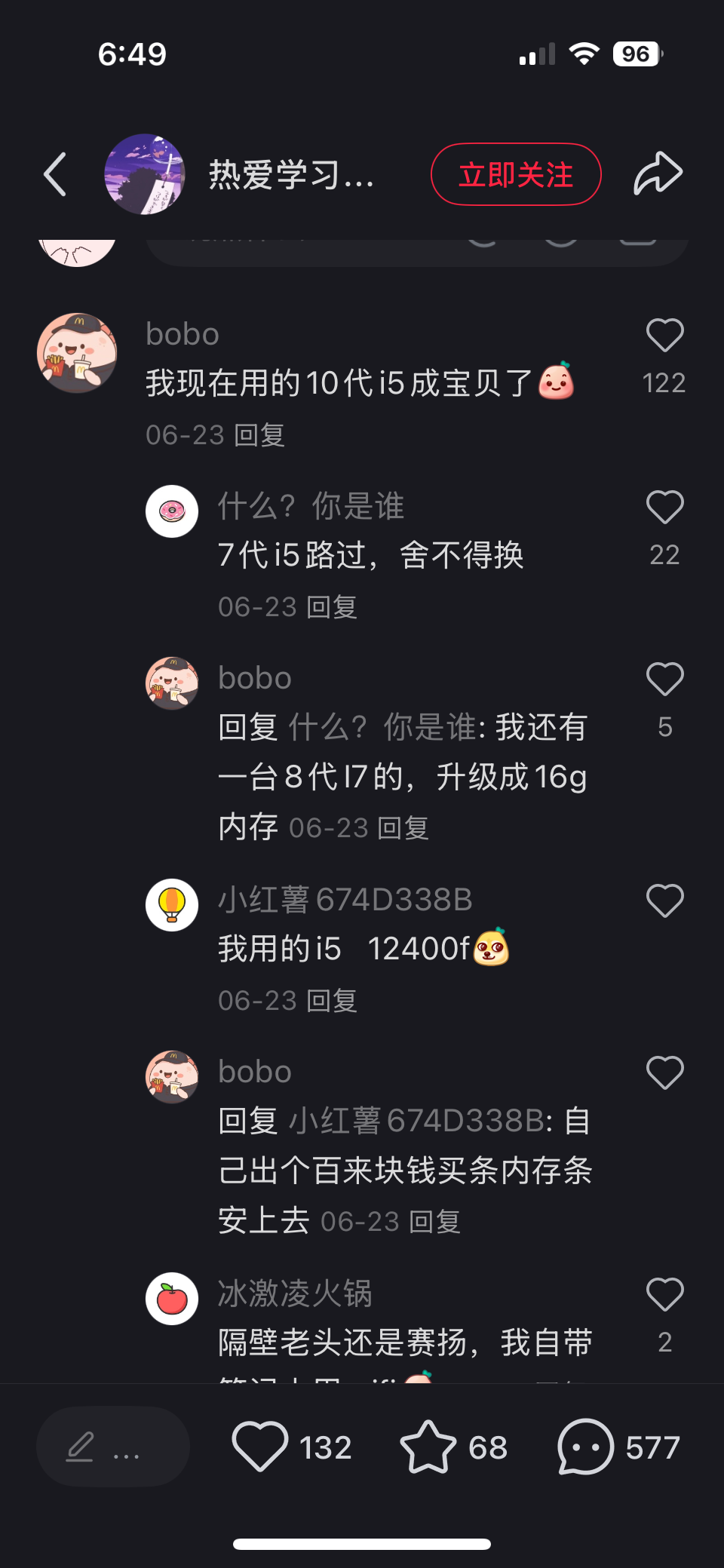The image size is (724, 1568).
Task: Reply to bobo's 10代i5 comment
Action: [259, 435]
